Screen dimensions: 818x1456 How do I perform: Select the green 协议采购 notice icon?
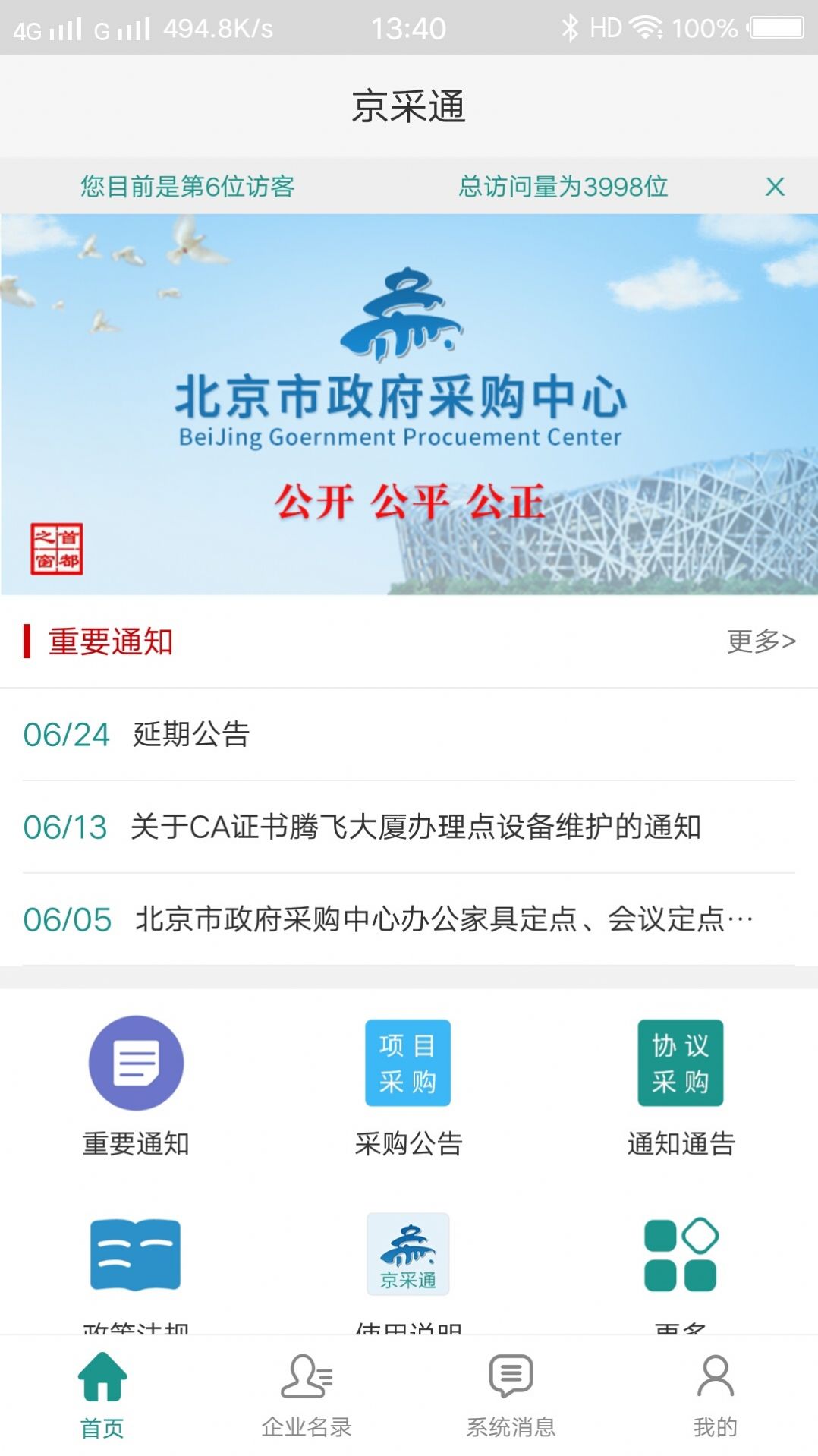click(681, 1063)
